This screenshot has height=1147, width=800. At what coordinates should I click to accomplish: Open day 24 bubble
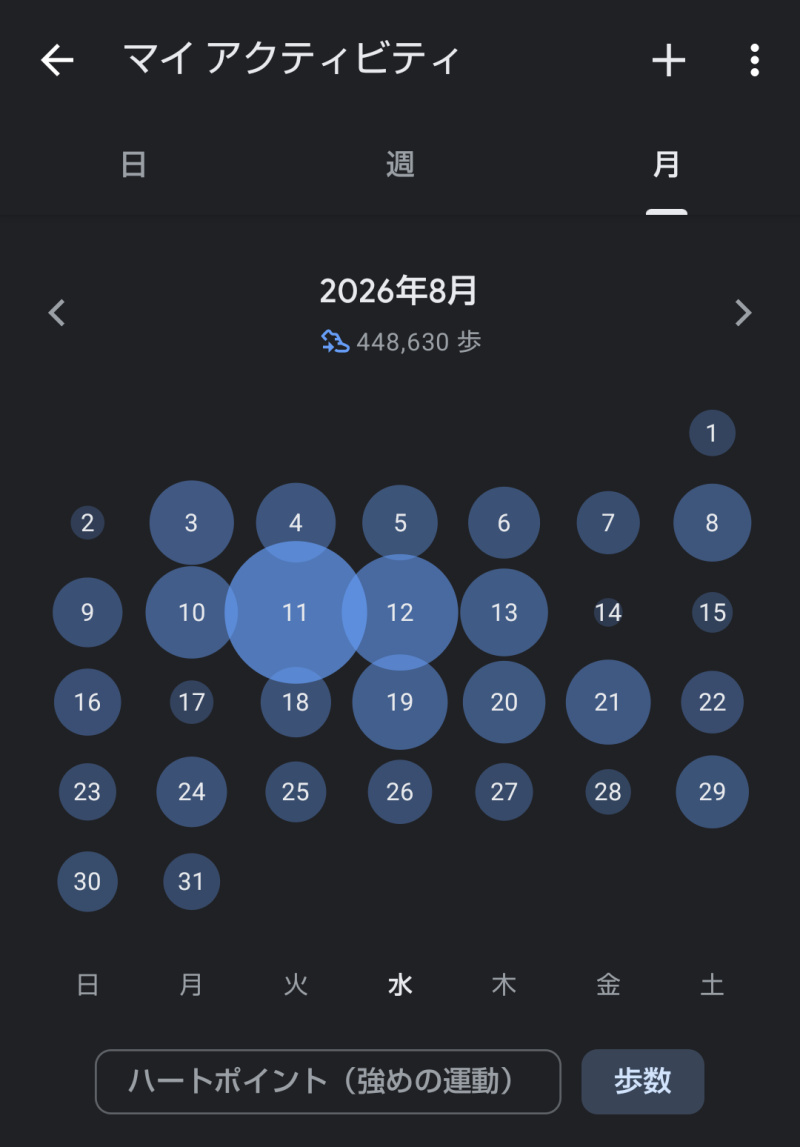[x=192, y=791]
